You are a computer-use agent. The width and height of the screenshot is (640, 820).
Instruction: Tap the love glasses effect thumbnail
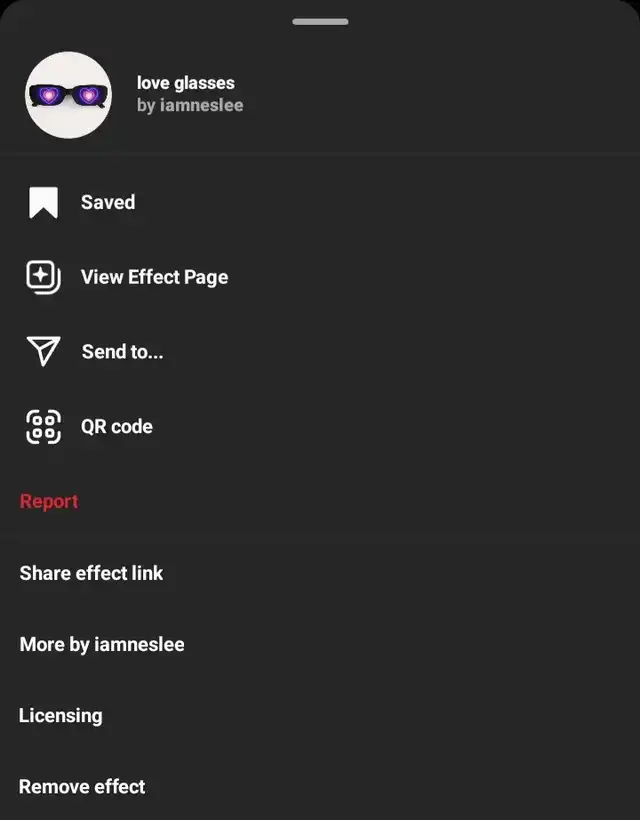coord(69,95)
